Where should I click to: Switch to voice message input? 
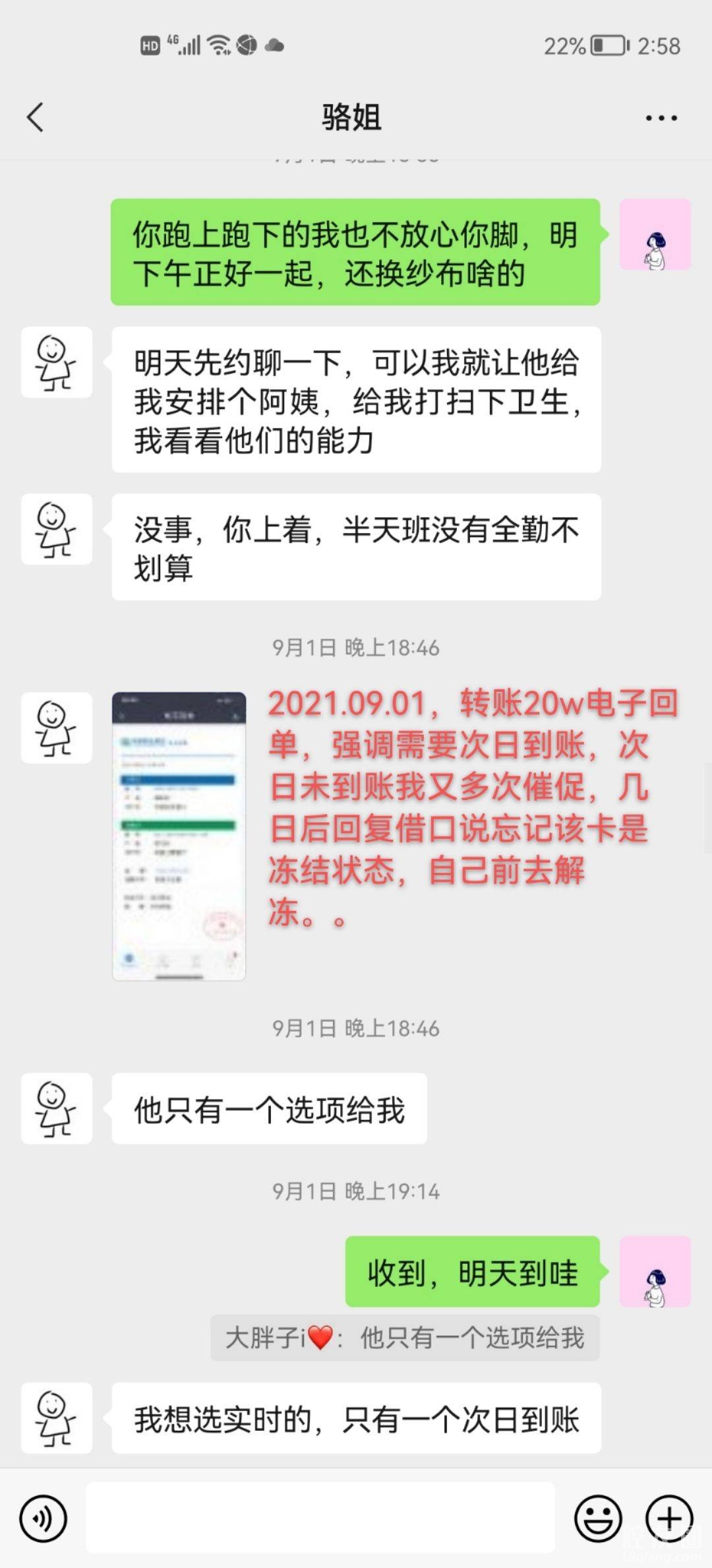click(x=44, y=1518)
